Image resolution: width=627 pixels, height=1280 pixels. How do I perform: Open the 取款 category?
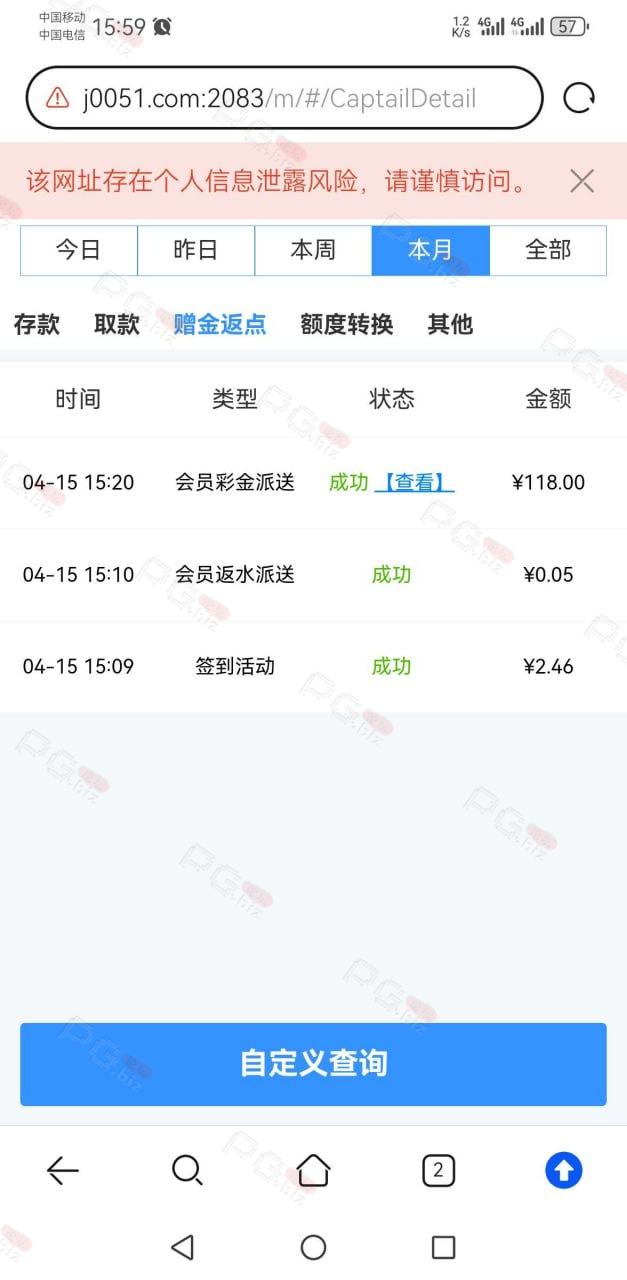[117, 324]
